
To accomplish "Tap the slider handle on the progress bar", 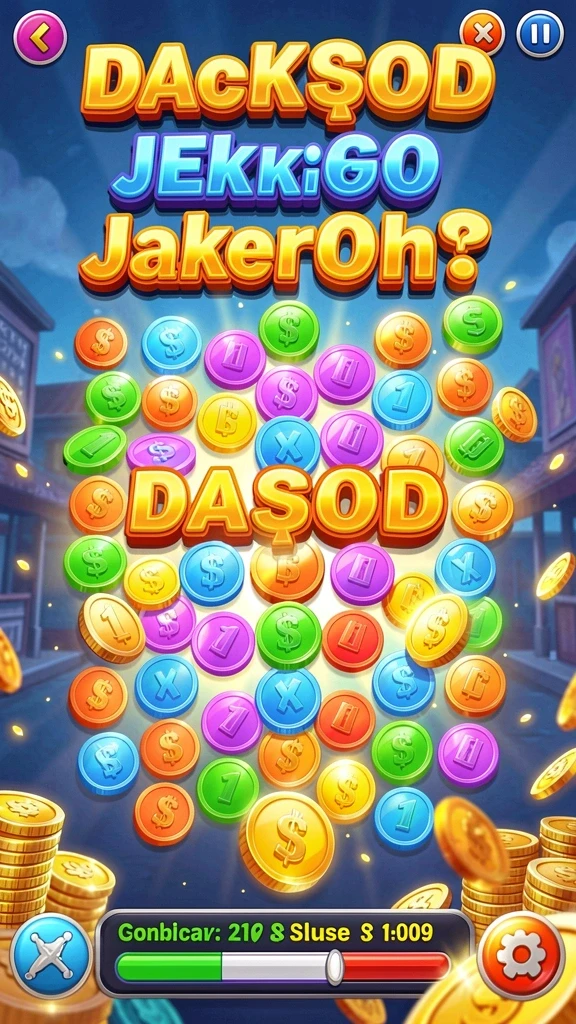I will [334, 967].
